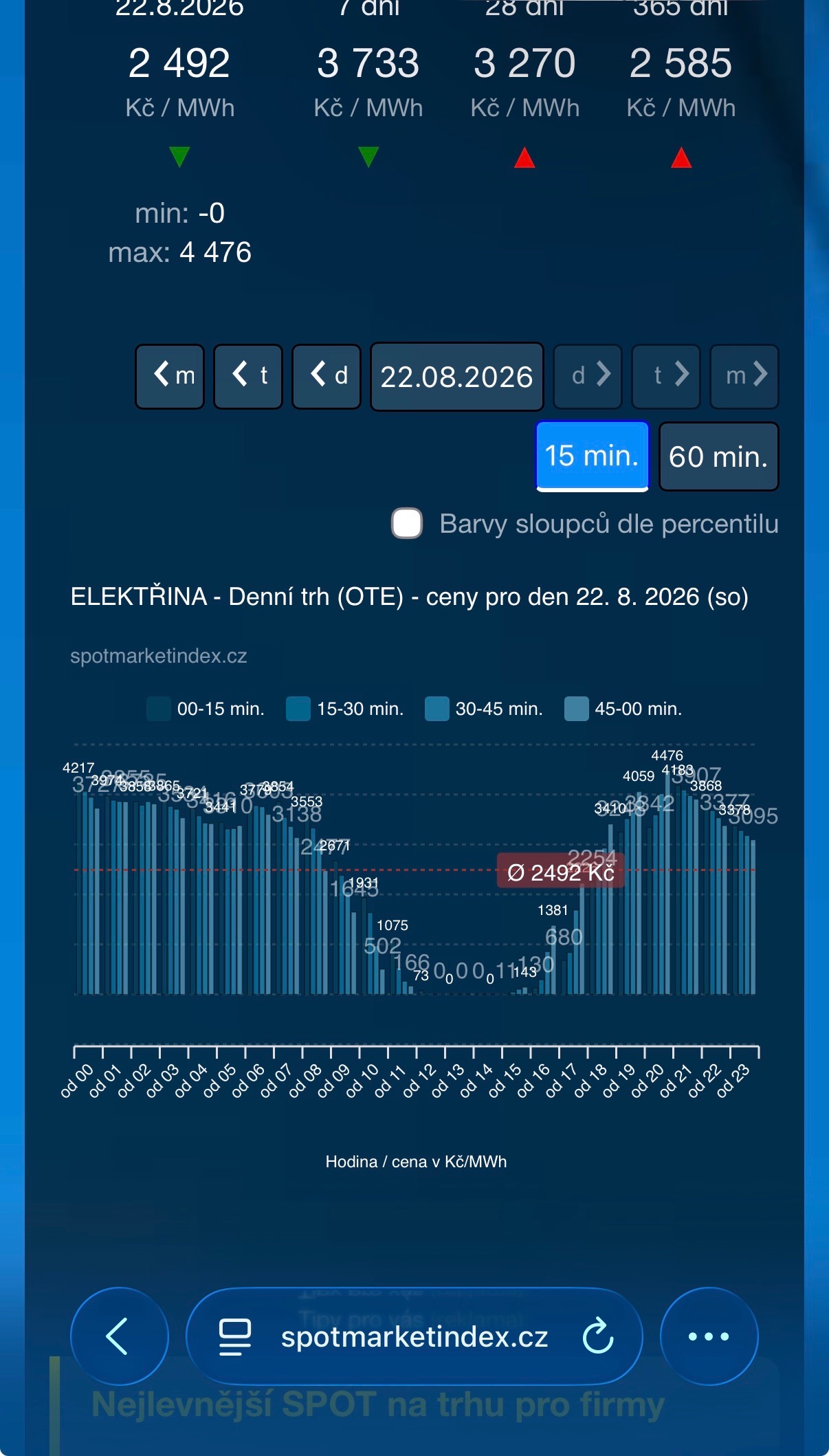Toggle the 45-00 min. legend series
The height and width of the screenshot is (1456, 829).
623,709
